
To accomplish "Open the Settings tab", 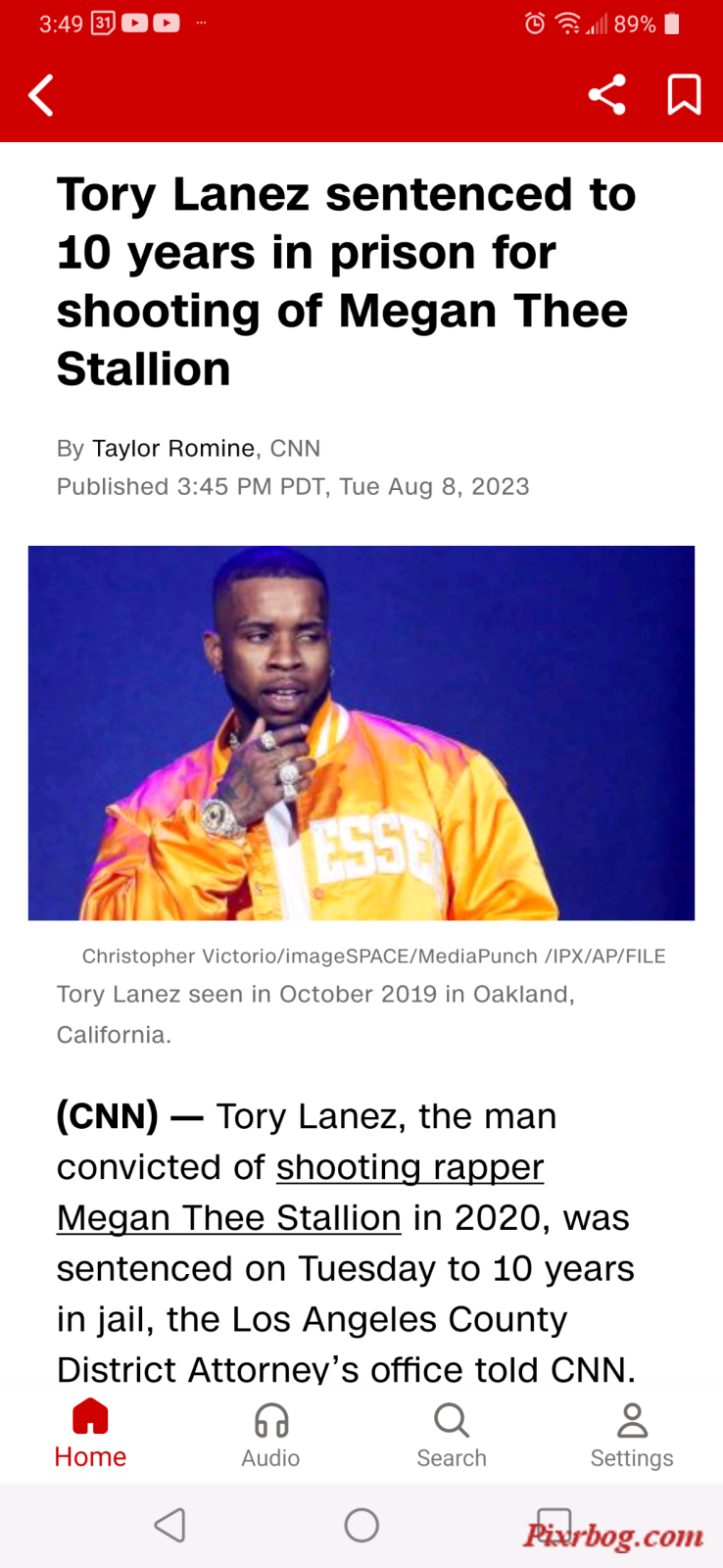I will pyautogui.click(x=632, y=1434).
